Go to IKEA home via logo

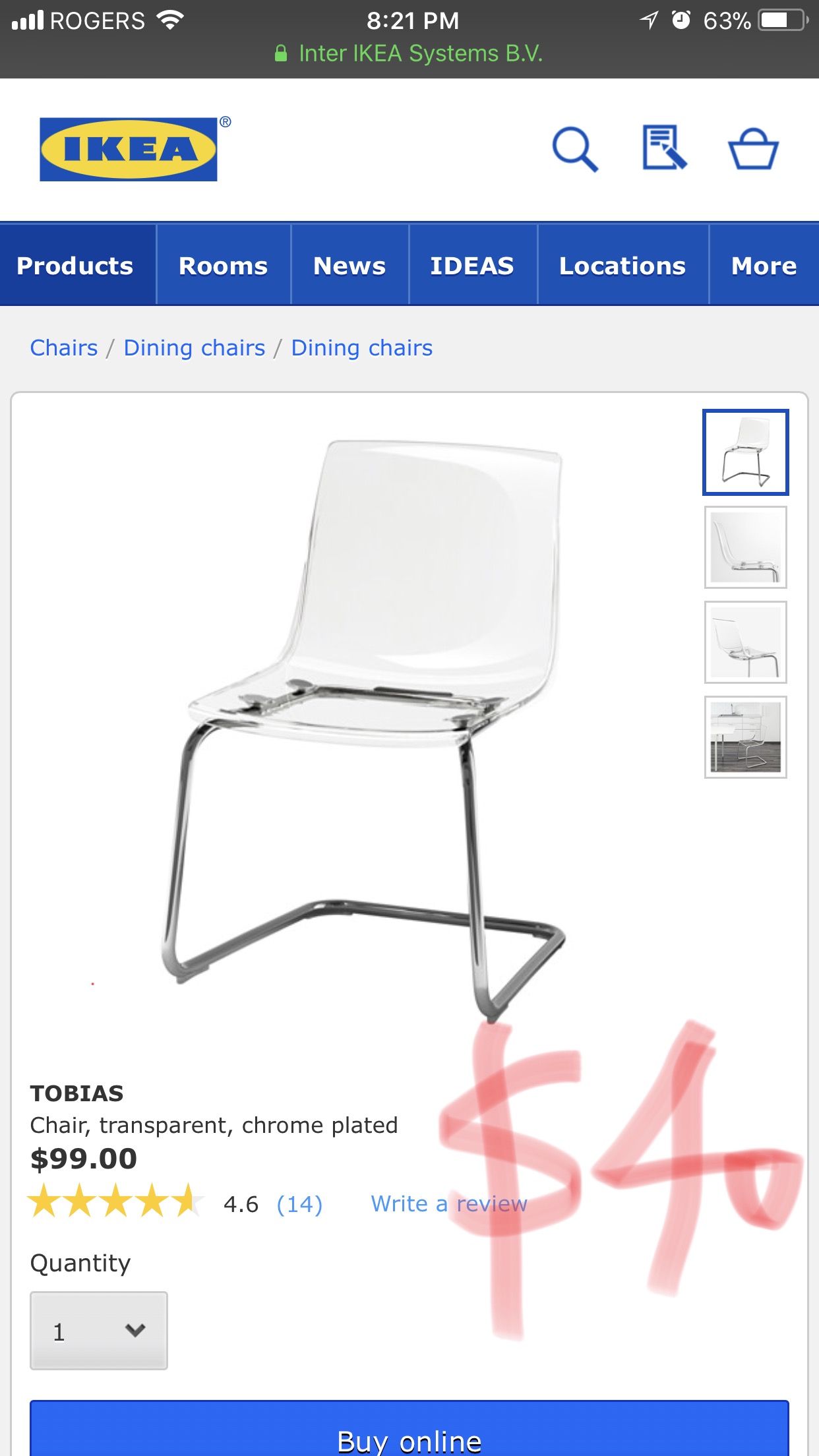pyautogui.click(x=129, y=149)
